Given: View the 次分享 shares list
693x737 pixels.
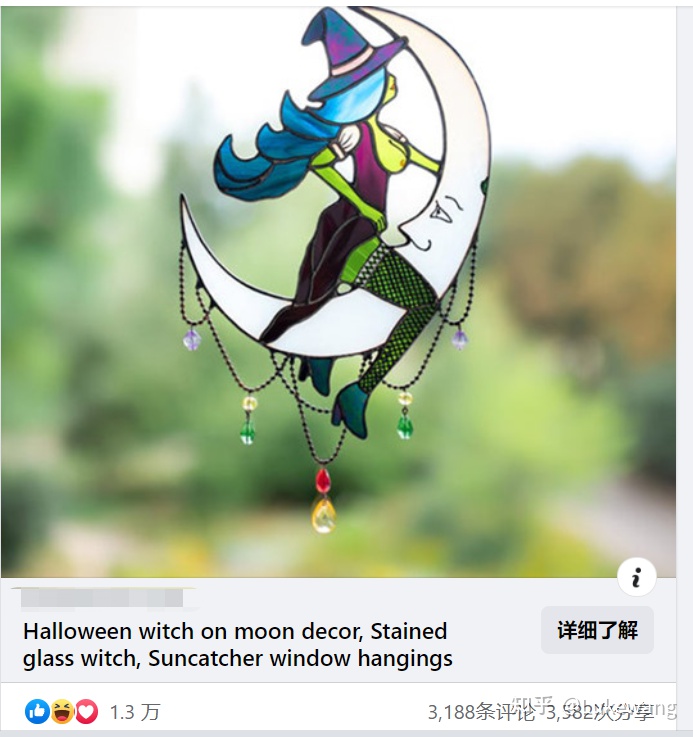Looking at the screenshot, I should tap(600, 712).
